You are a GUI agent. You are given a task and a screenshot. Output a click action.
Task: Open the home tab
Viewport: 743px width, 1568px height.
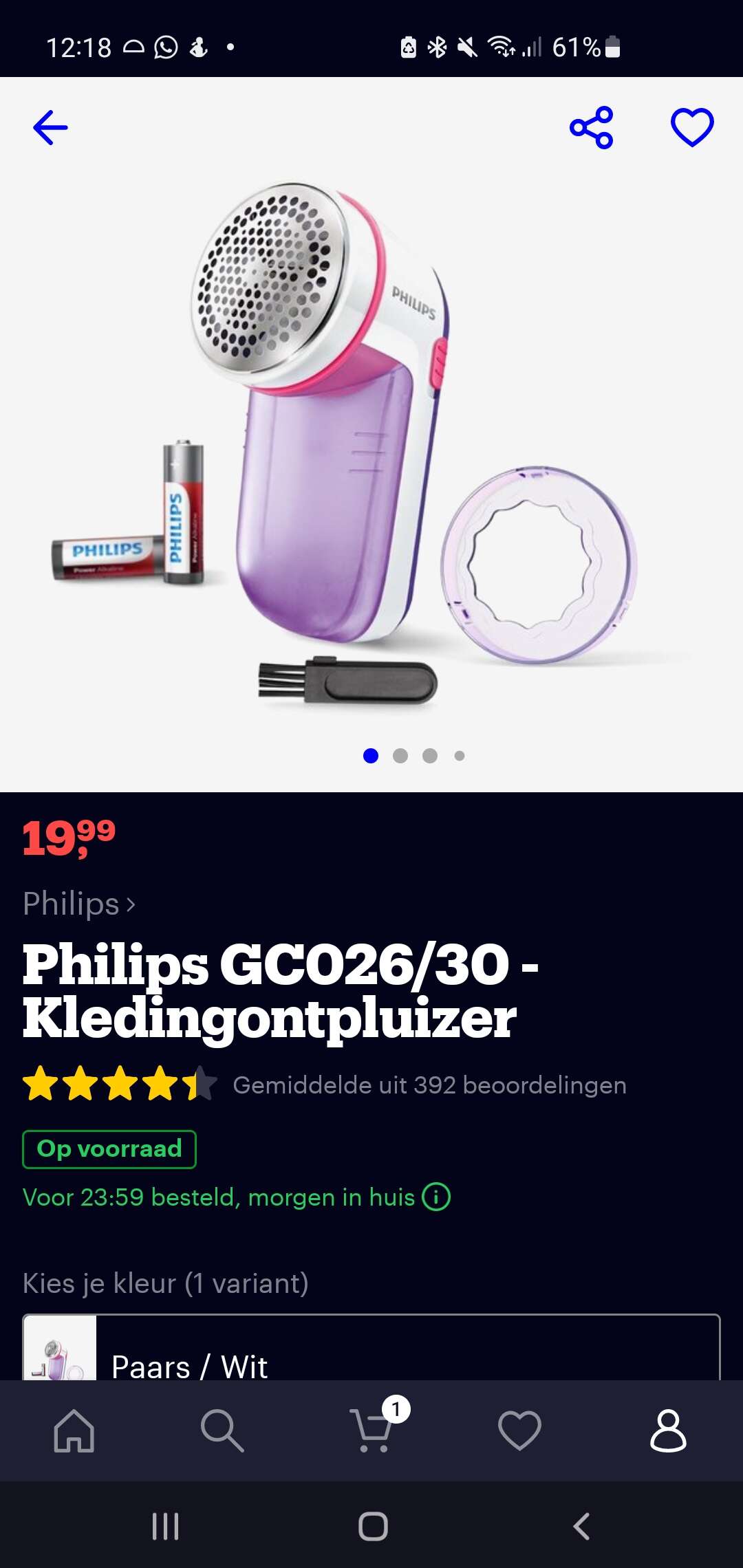(74, 1431)
